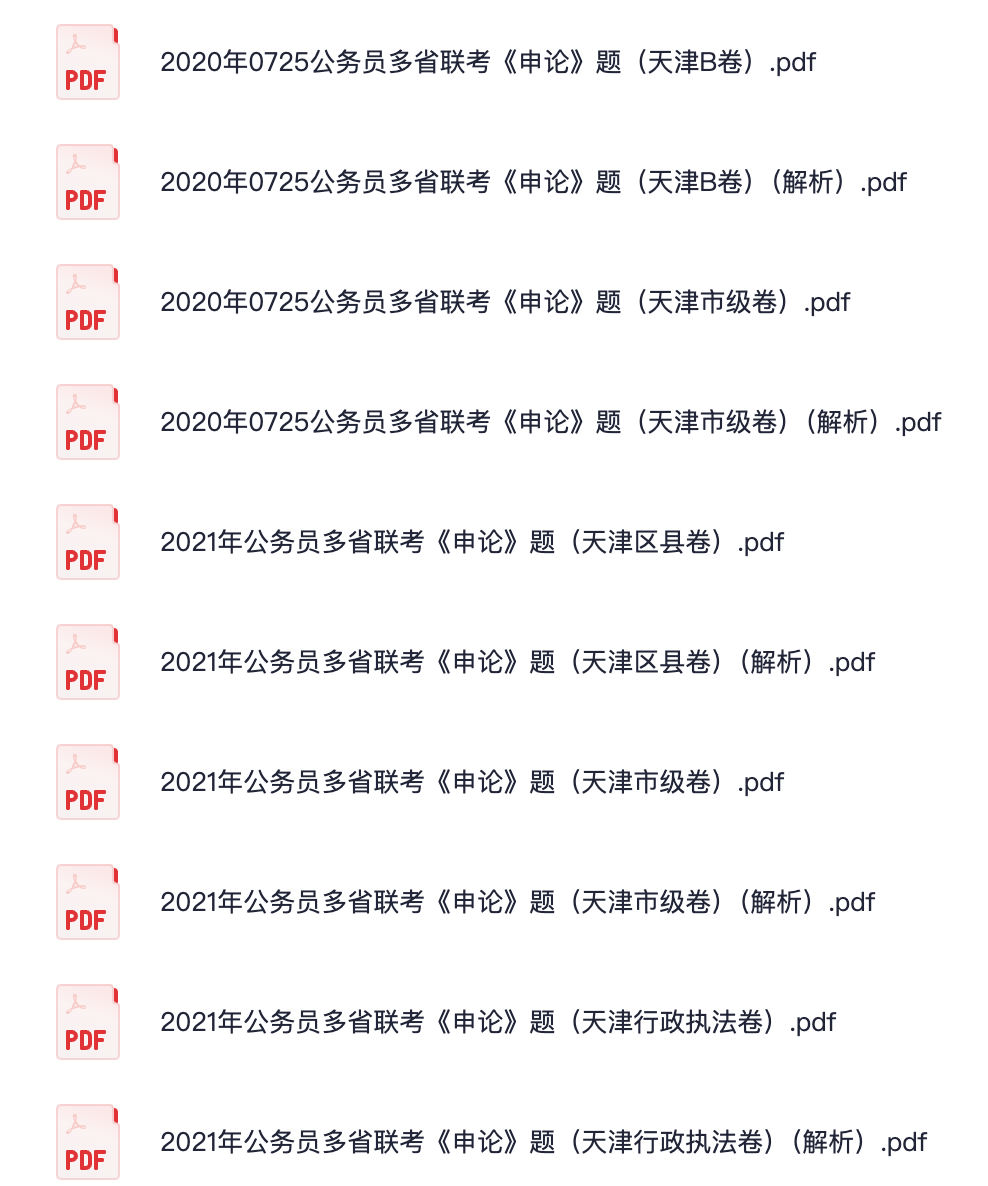988x1186 pixels.
Task: Click the PDF icon of 2021年天津行政执法卷 file
Action: tap(88, 1021)
